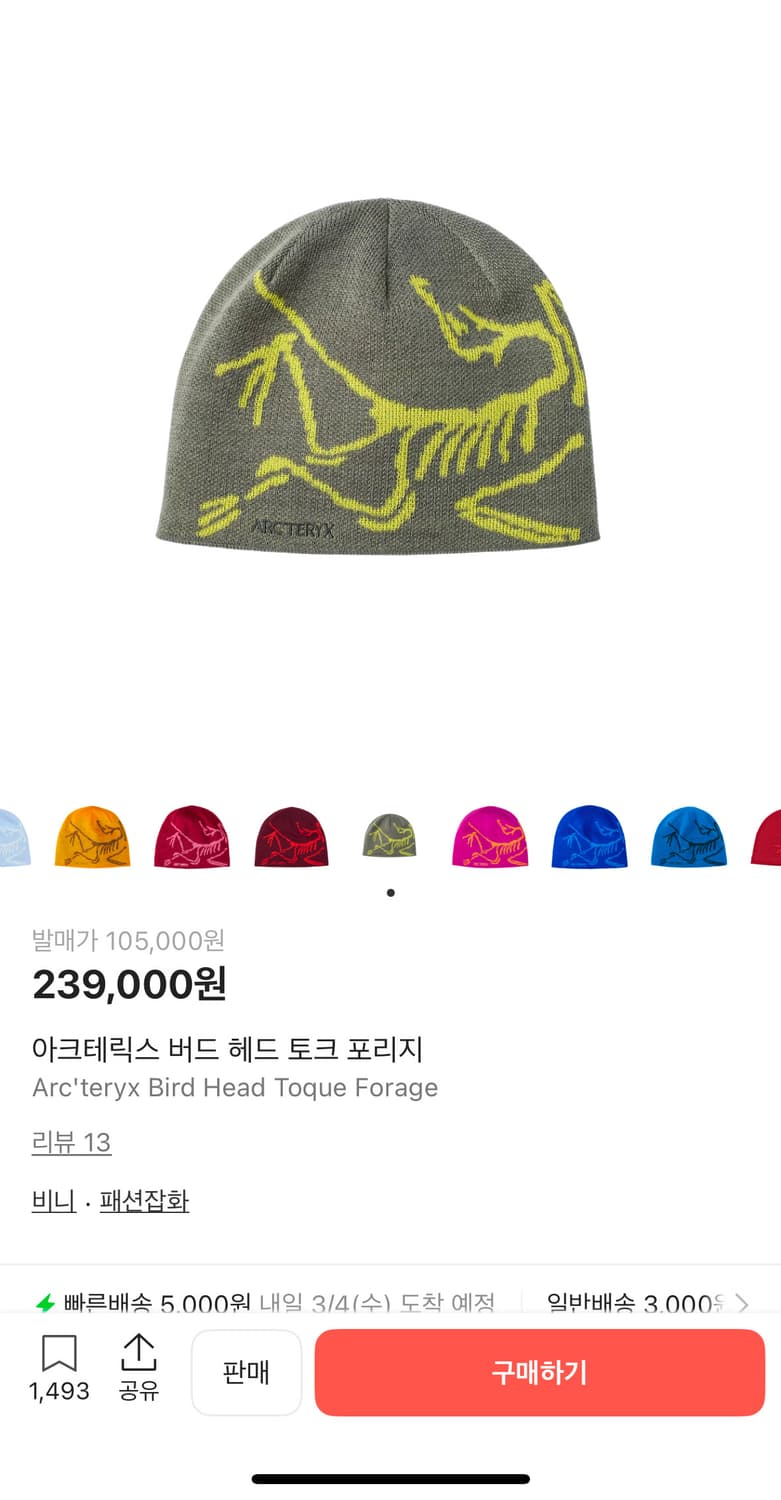Screen dimensions: 781x1500
Task: Open the fast delivery 빠른배송 lightning icon
Action: click(43, 1304)
